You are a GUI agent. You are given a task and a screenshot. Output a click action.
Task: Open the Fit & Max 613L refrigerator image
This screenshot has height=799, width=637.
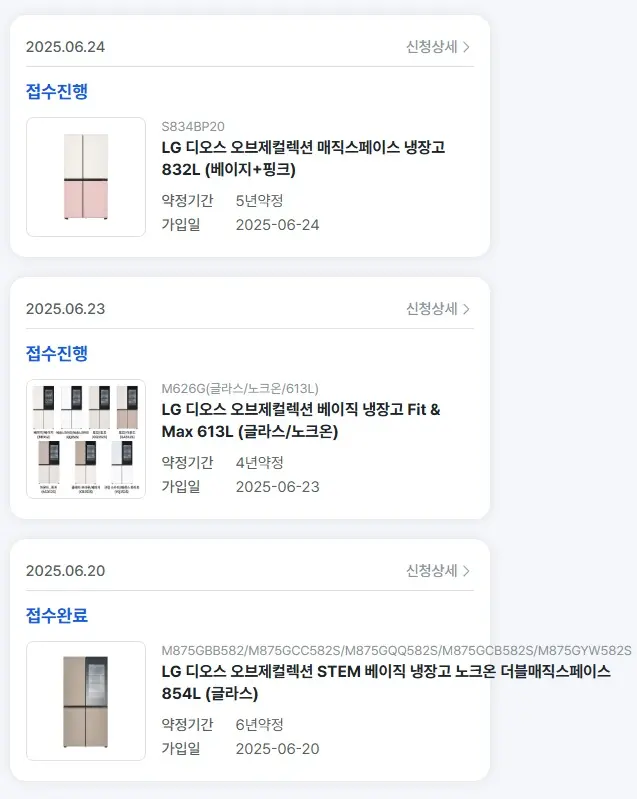tap(86, 439)
